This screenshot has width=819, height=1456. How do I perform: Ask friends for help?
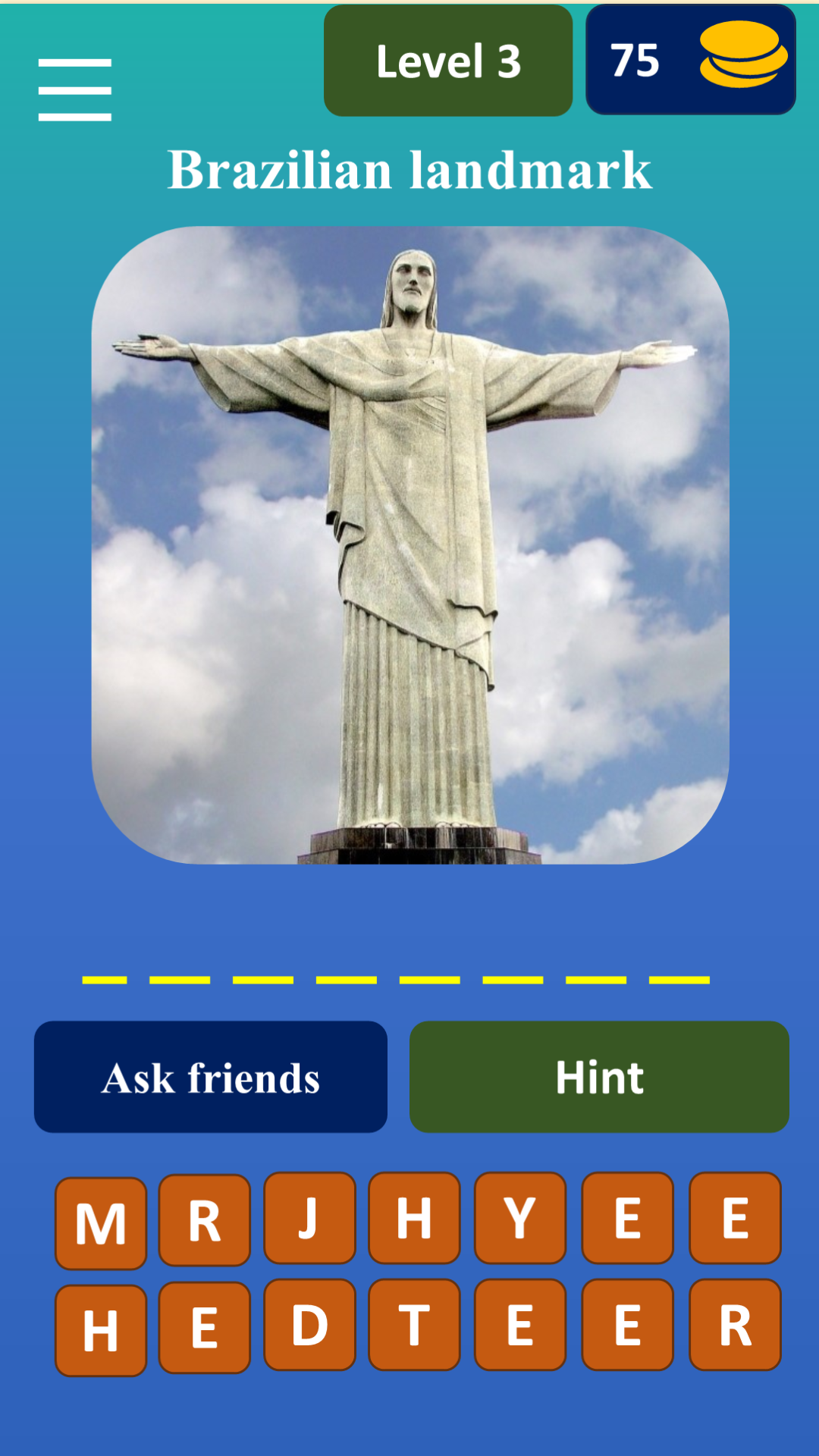click(x=211, y=1077)
